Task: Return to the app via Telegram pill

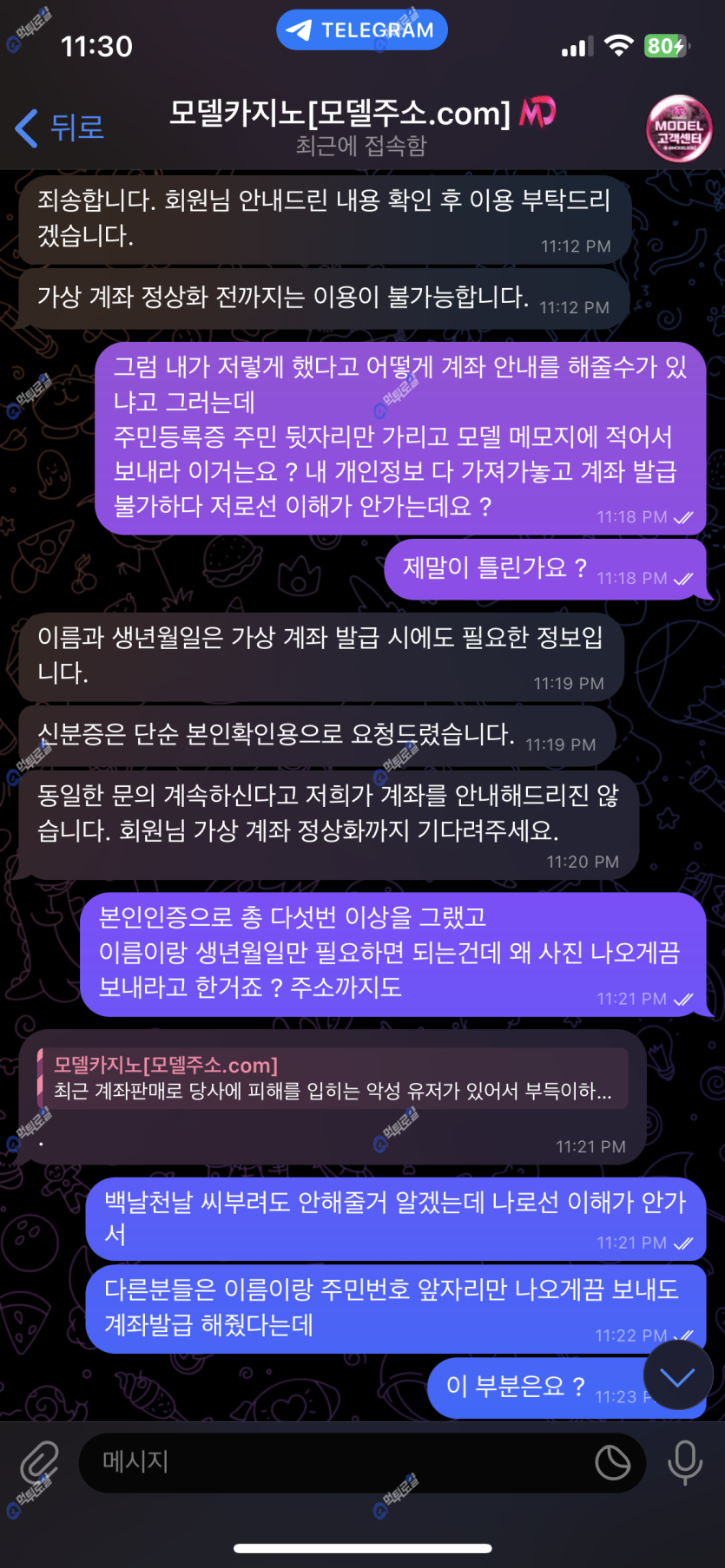Action: (x=362, y=30)
